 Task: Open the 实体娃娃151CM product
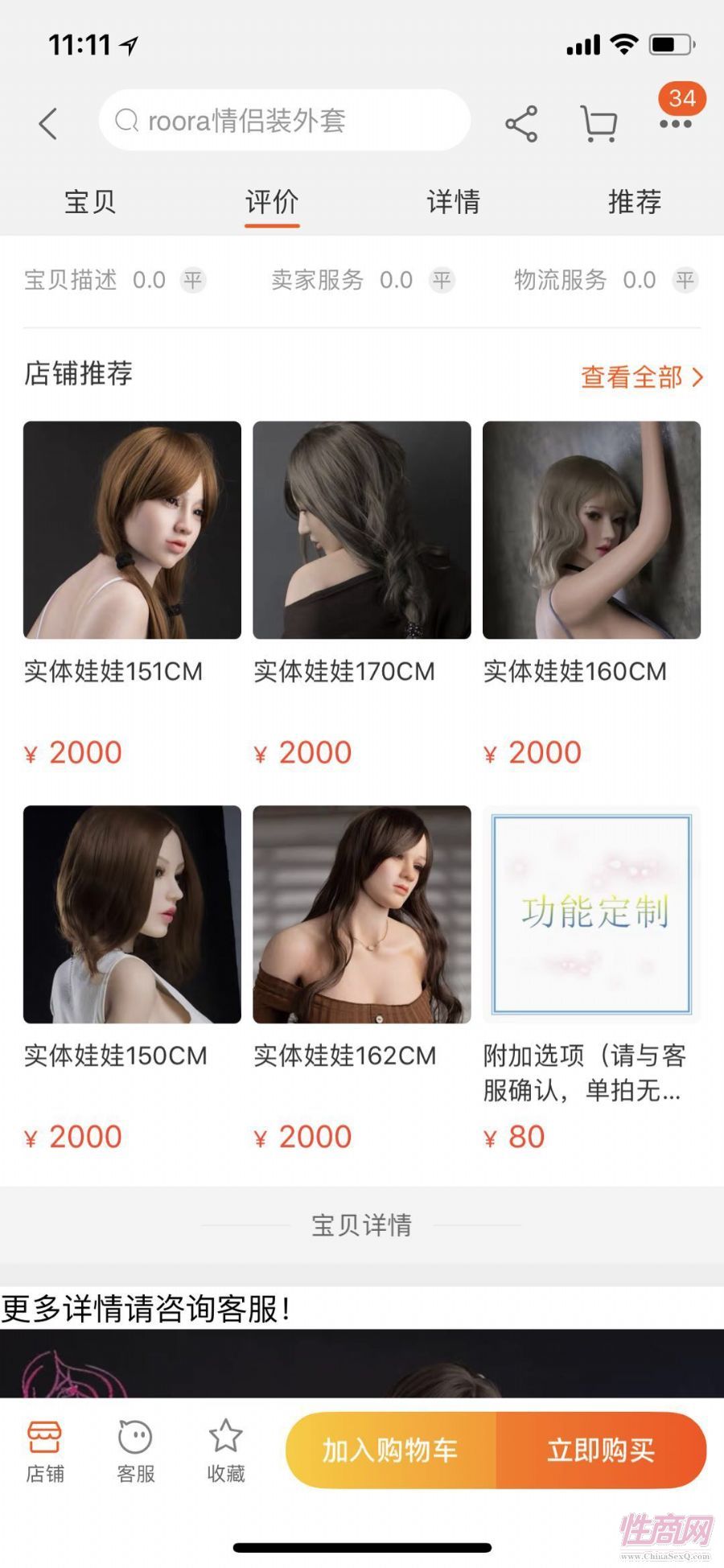pos(132,530)
